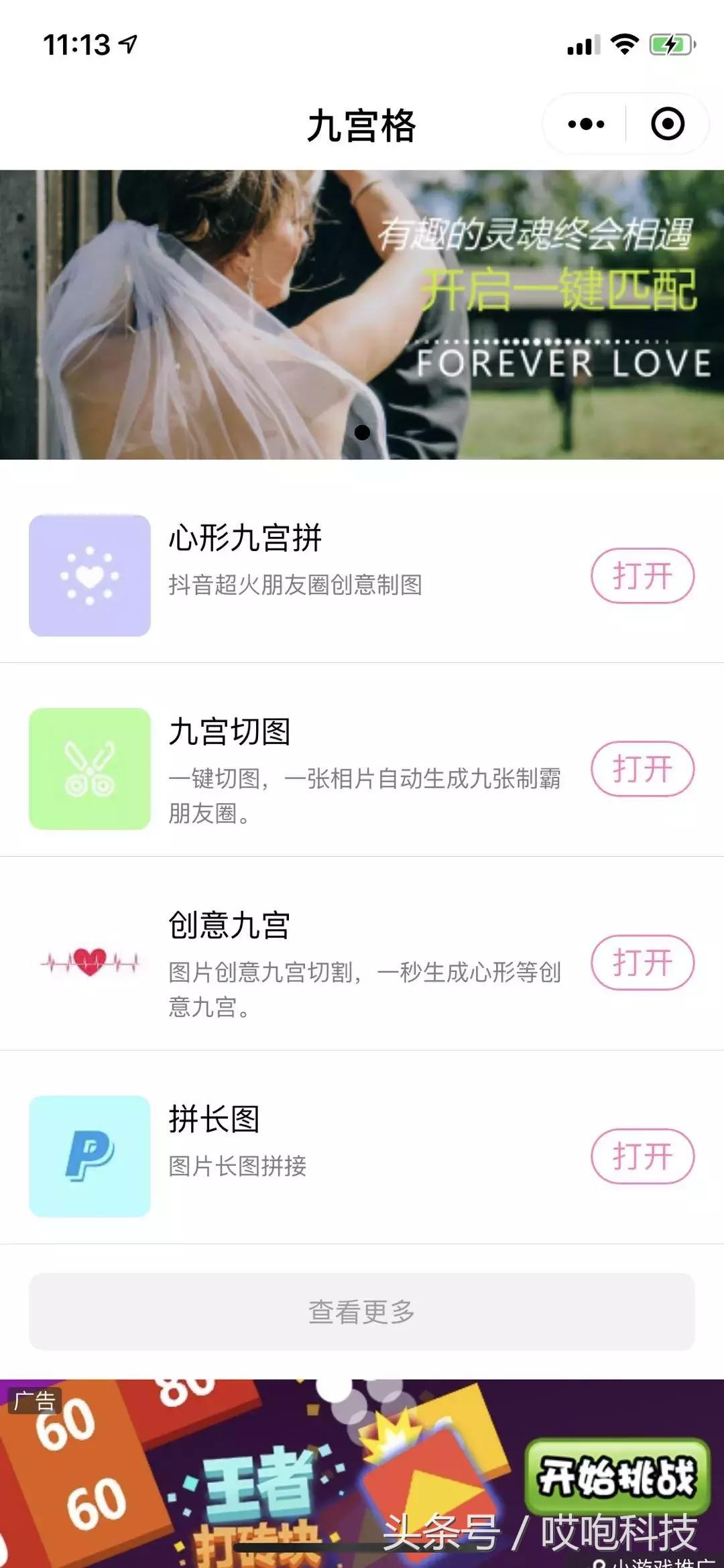Image resolution: width=724 pixels, height=1568 pixels.
Task: Click the 创意九宫 heartbeat heart icon
Action: pyautogui.click(x=90, y=962)
